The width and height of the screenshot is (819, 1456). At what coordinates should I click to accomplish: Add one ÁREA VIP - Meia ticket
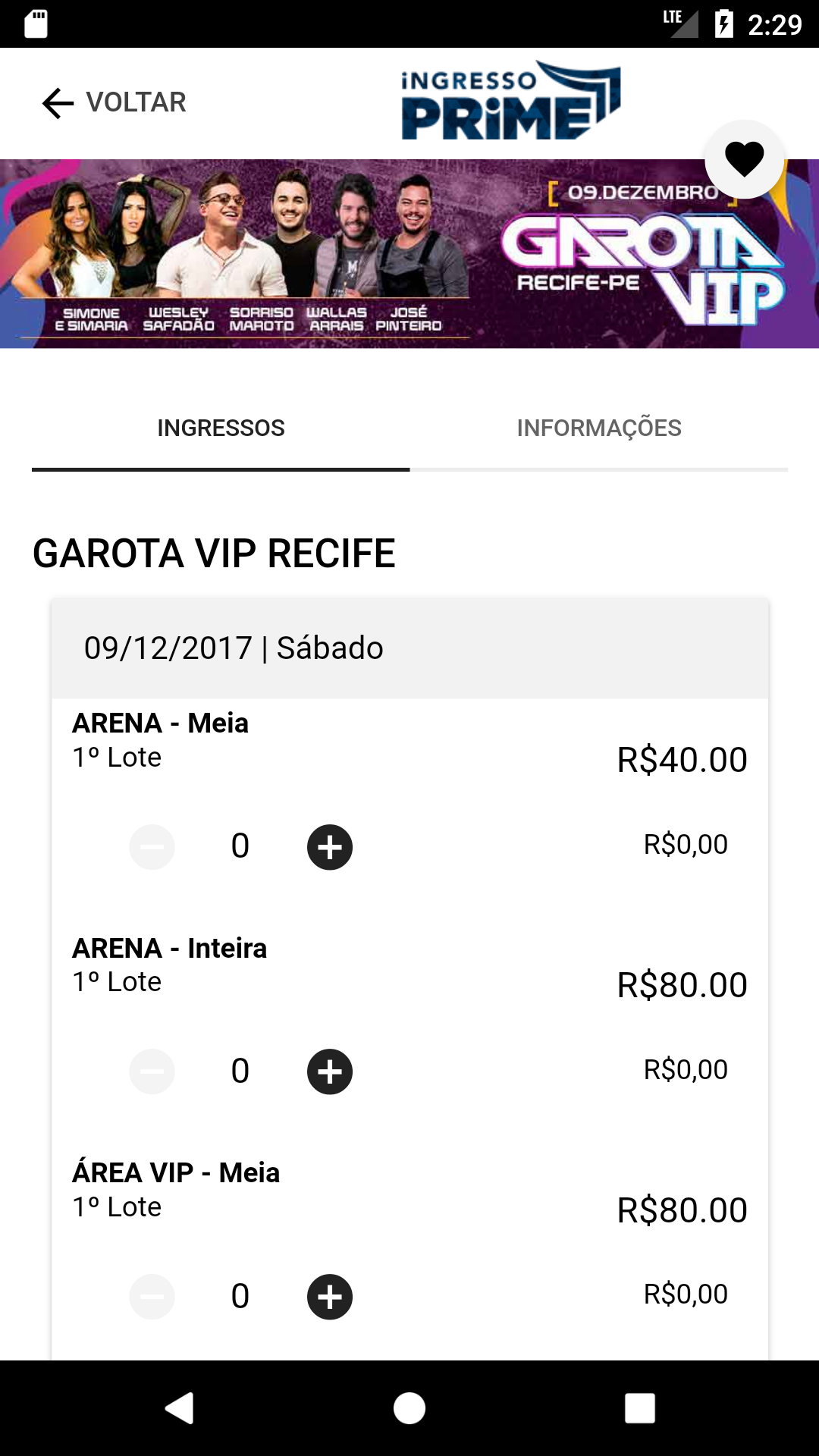point(329,1297)
